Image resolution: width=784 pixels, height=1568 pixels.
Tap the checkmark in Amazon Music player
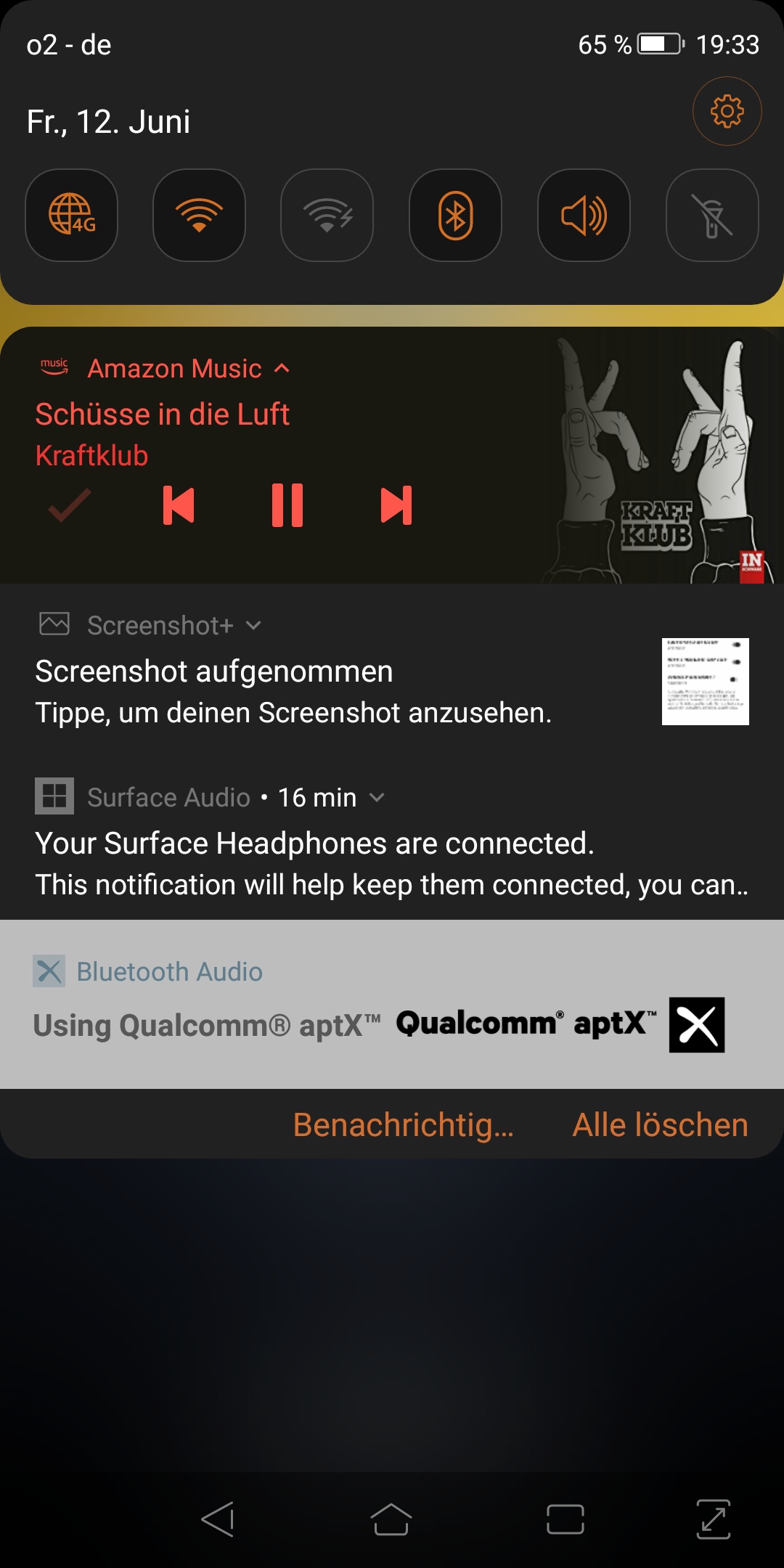click(70, 505)
